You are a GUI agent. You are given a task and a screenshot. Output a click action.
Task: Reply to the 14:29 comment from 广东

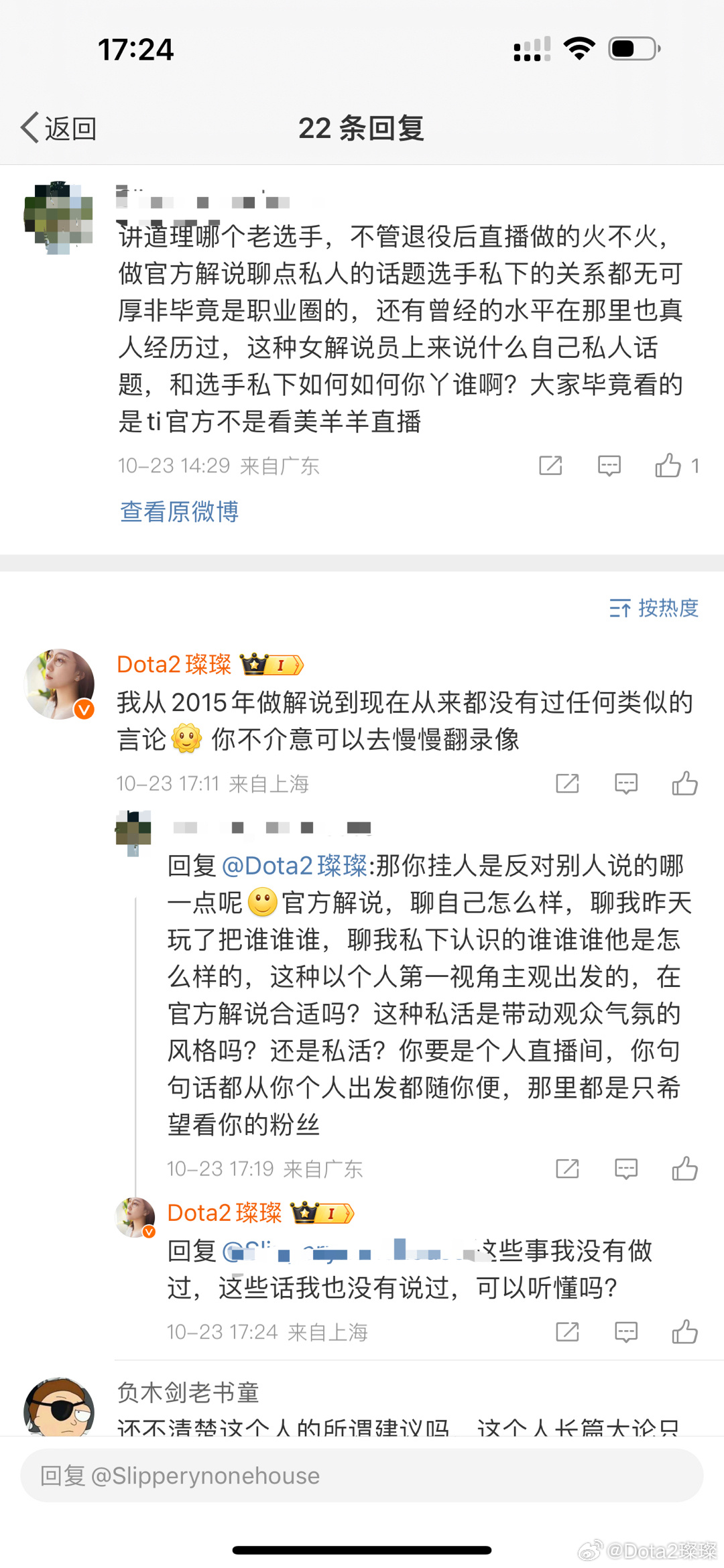coord(609,465)
